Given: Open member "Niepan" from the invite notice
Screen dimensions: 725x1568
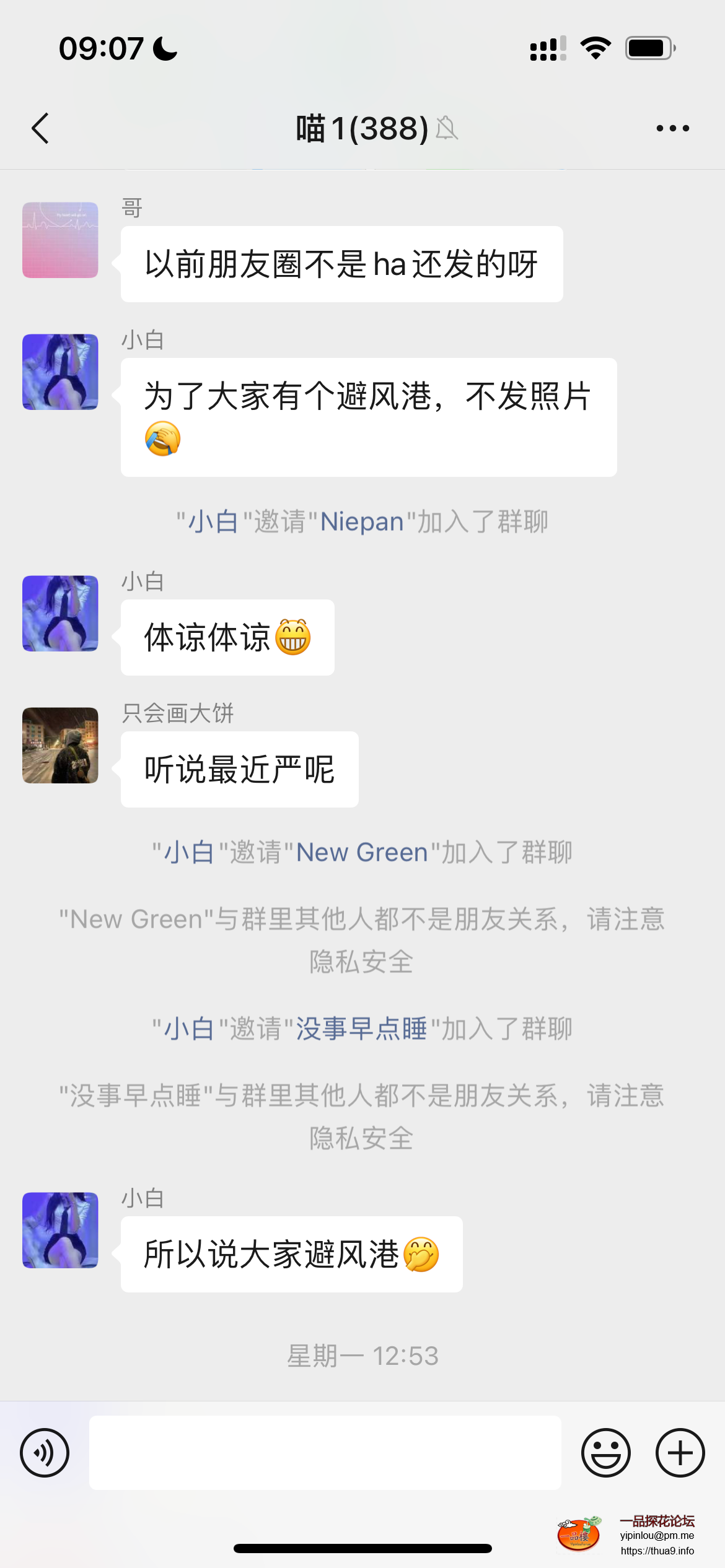Looking at the screenshot, I should (362, 522).
